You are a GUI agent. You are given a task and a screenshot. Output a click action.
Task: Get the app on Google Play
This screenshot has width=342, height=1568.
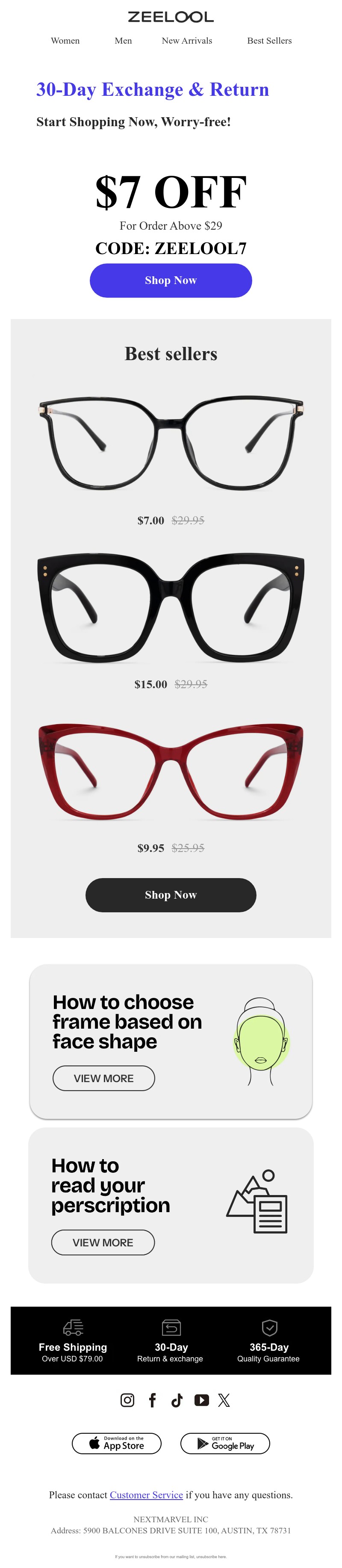(224, 1443)
